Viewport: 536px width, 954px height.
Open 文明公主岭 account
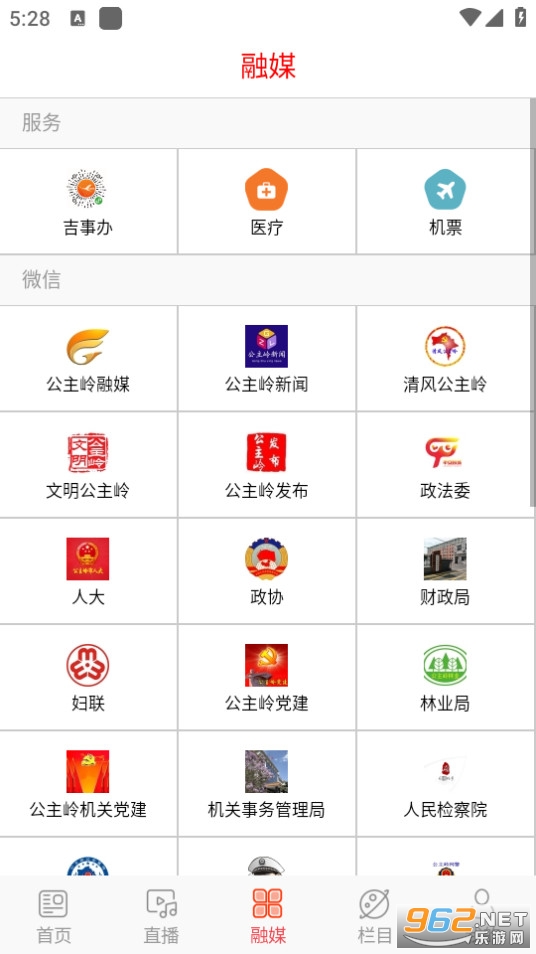88,465
